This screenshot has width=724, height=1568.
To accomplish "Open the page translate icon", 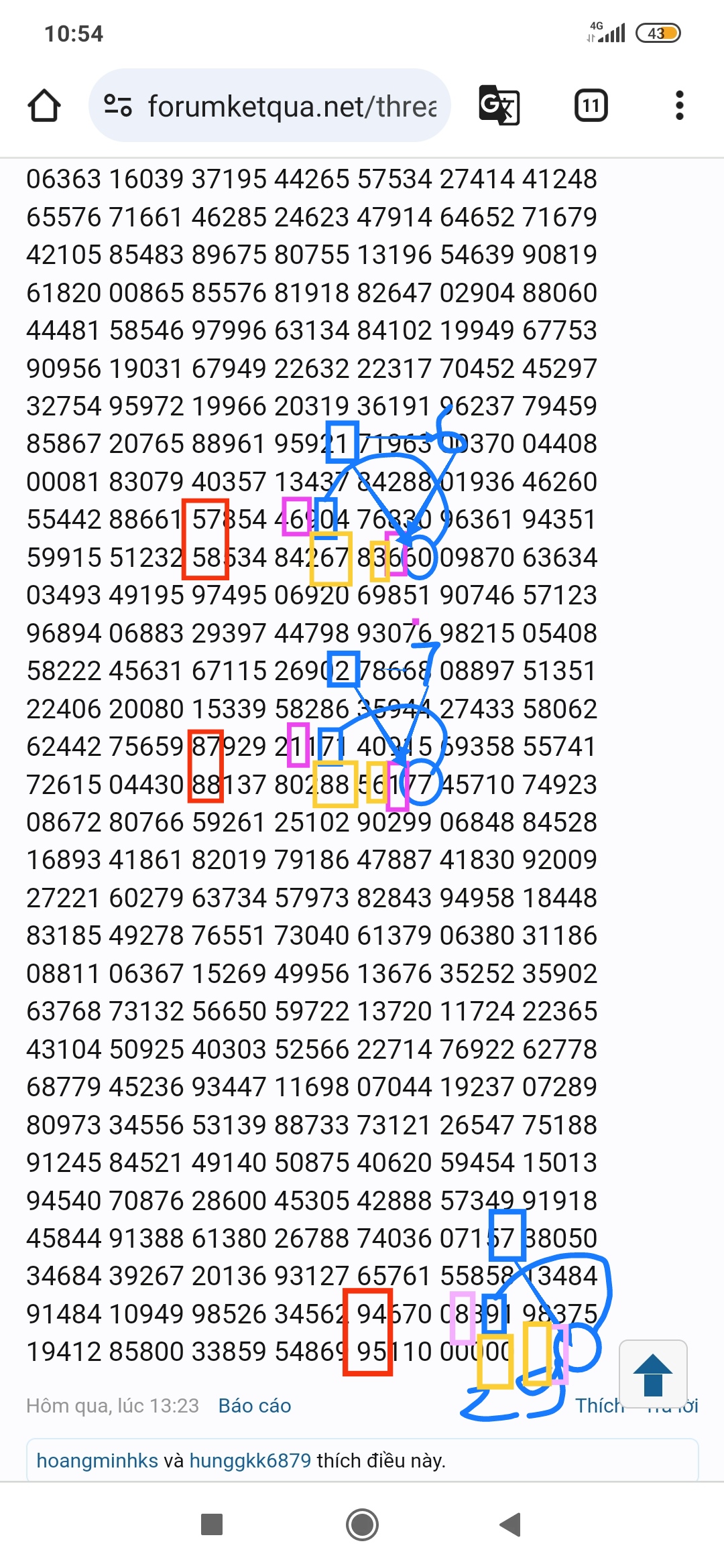I will 499,105.
